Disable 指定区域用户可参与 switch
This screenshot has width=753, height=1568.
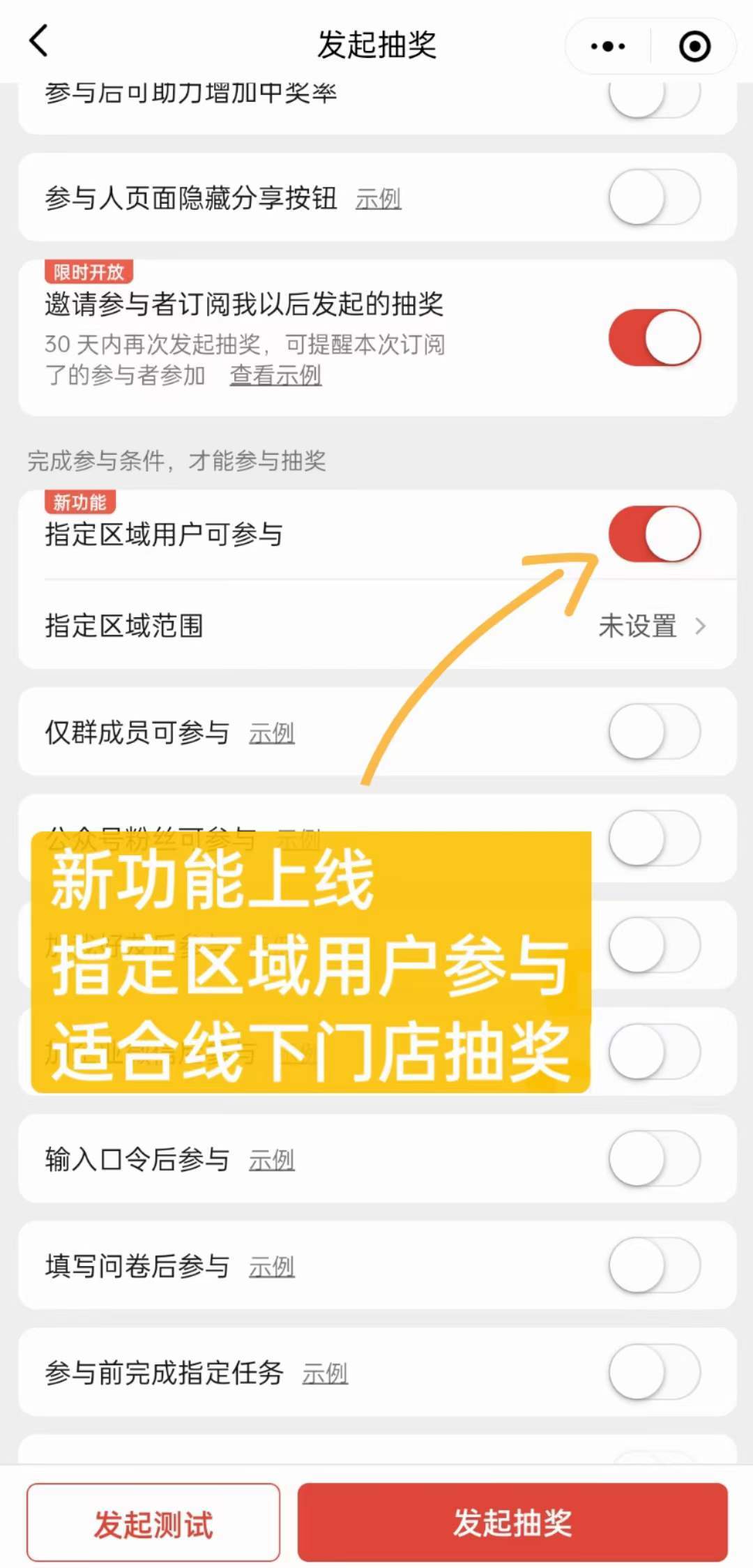pyautogui.click(x=654, y=534)
